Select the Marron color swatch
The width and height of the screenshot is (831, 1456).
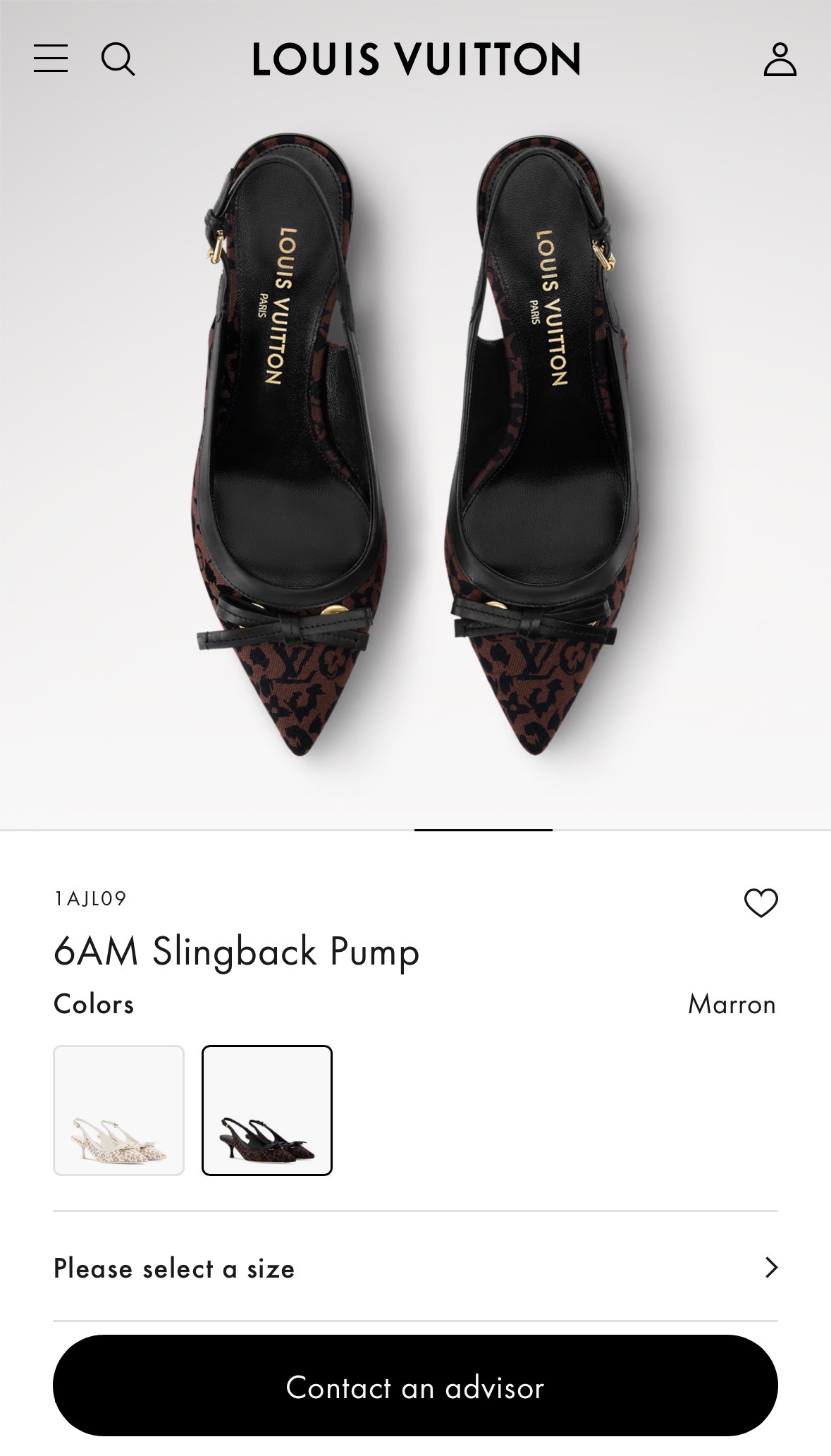click(x=267, y=1110)
